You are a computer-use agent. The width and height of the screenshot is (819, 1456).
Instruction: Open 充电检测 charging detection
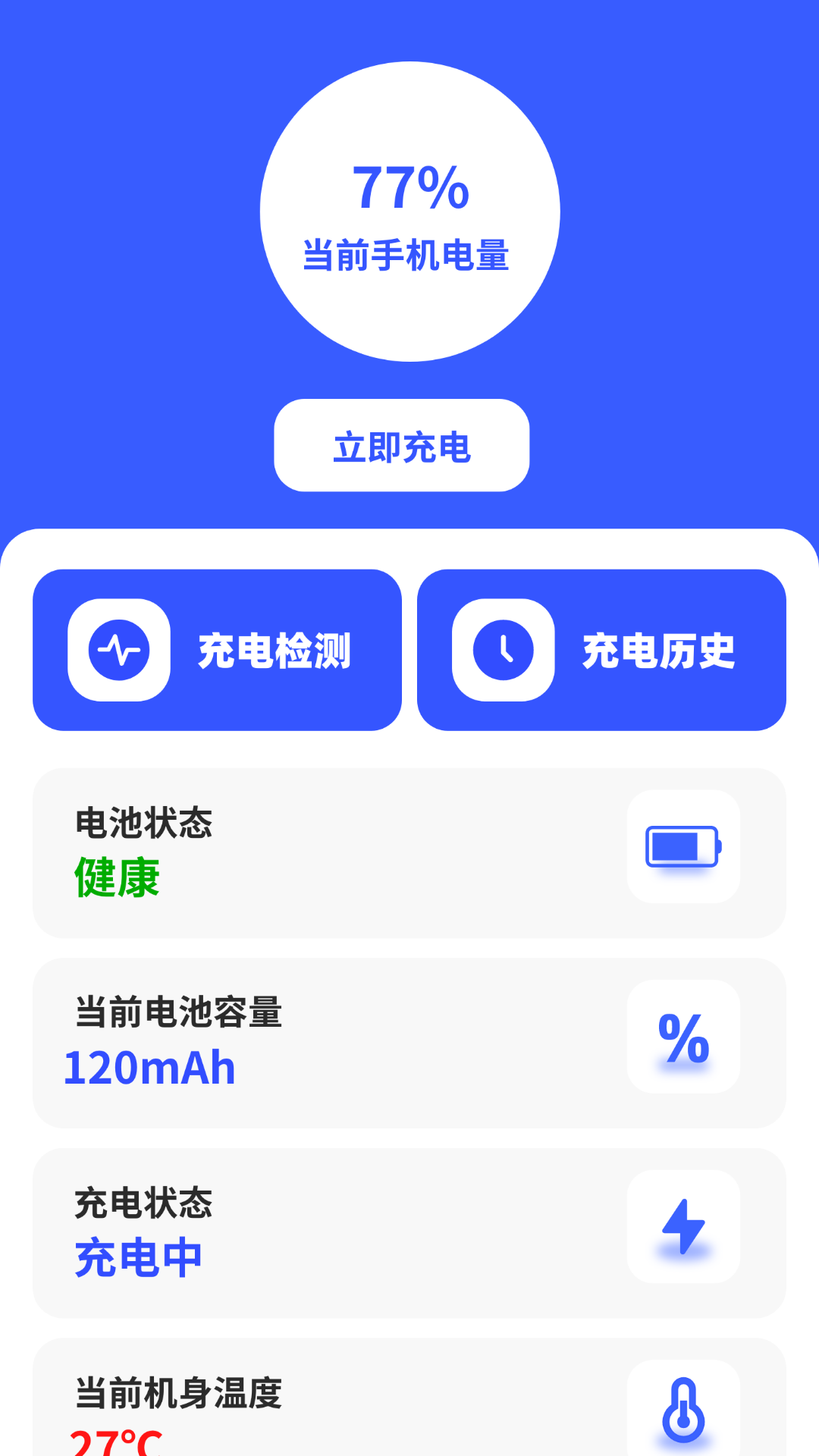pos(218,648)
